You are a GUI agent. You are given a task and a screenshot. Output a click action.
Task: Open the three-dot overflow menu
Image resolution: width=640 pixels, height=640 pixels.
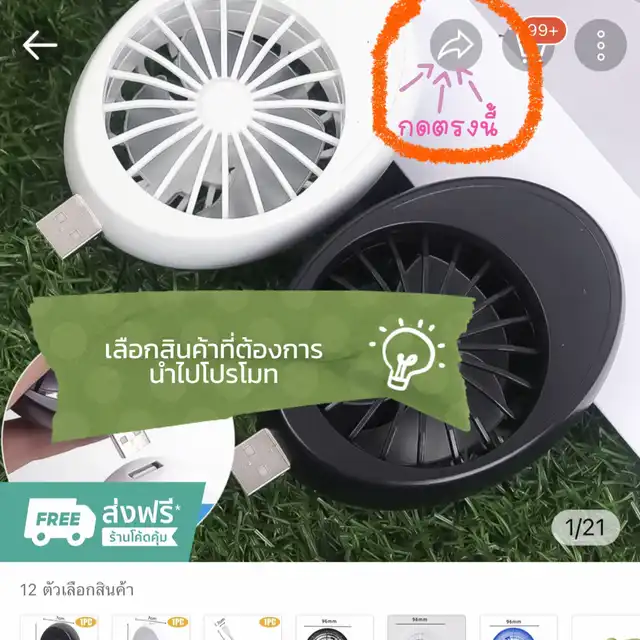601,45
